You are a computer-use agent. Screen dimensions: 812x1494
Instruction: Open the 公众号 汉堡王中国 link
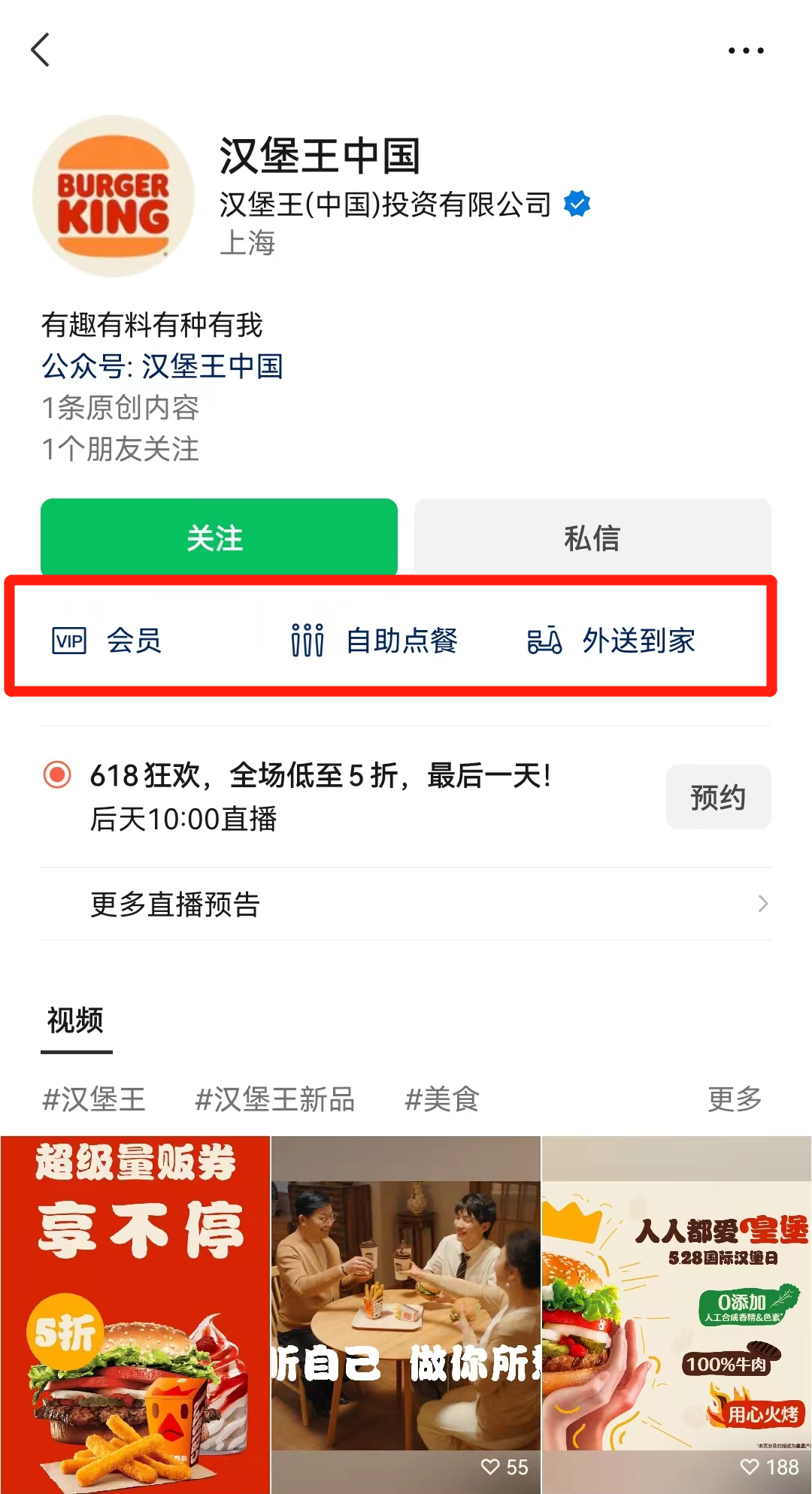(162, 366)
